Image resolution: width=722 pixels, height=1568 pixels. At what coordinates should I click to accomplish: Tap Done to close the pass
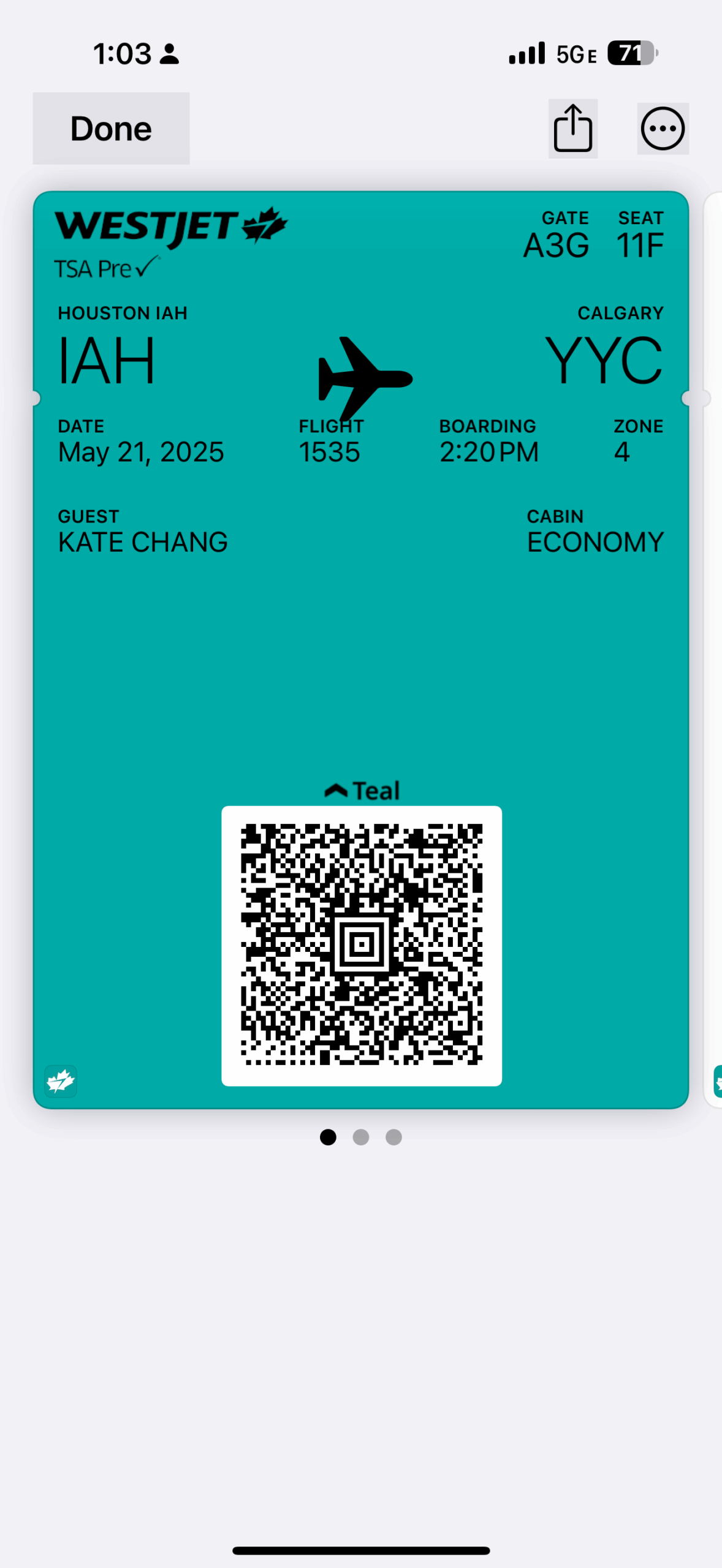tap(111, 129)
